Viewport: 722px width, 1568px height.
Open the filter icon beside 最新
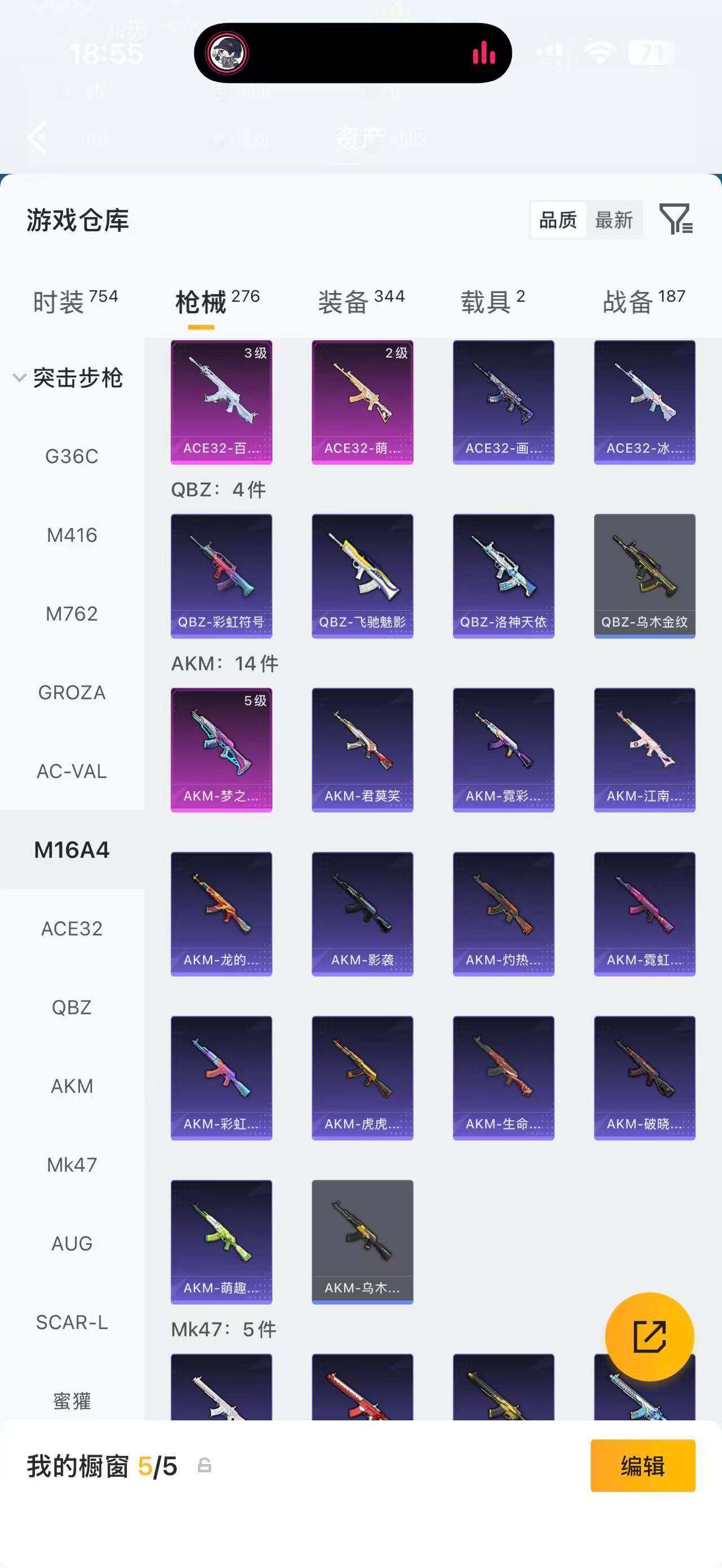tap(676, 219)
